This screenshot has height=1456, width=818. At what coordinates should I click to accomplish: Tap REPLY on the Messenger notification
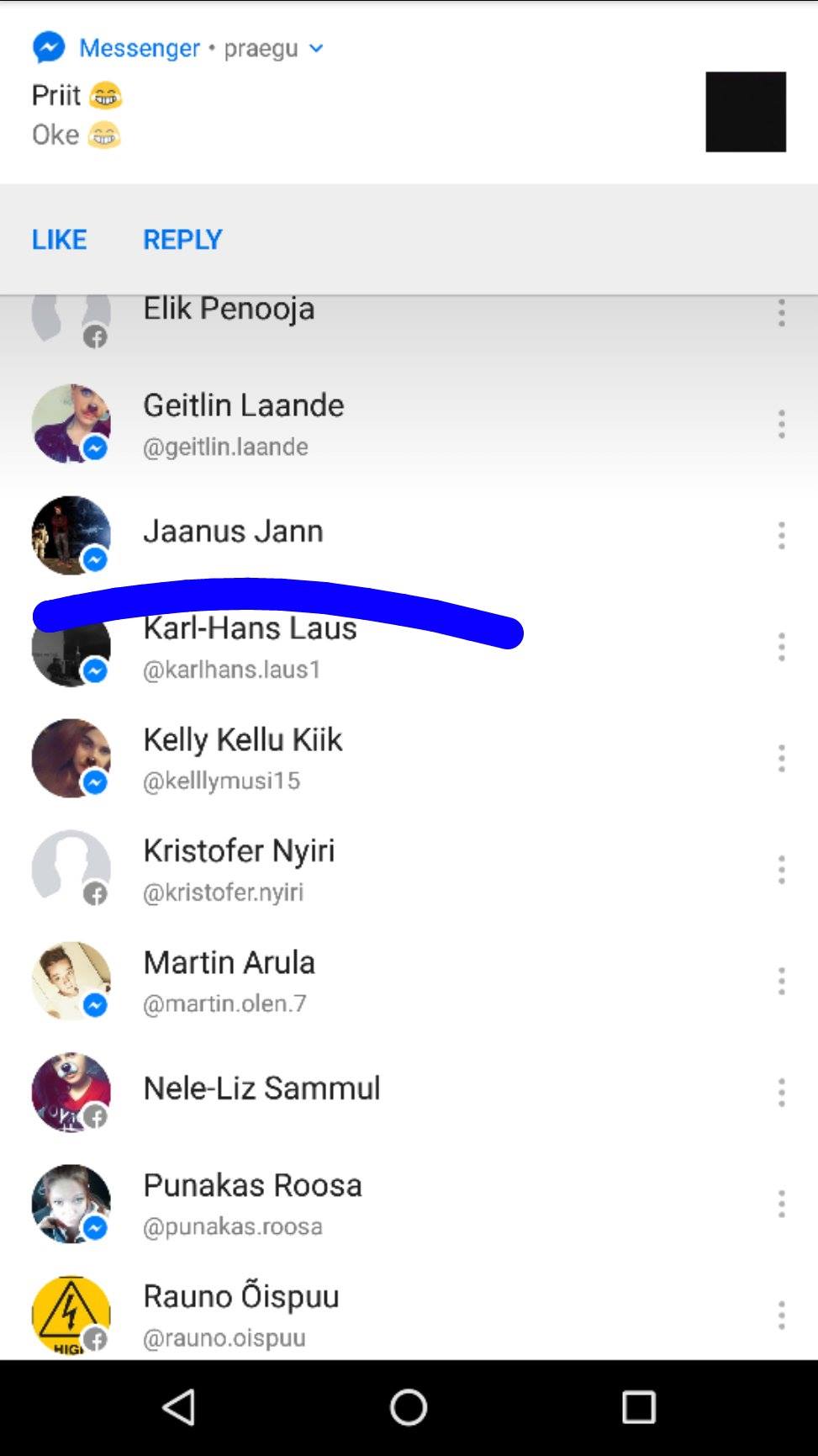182,240
